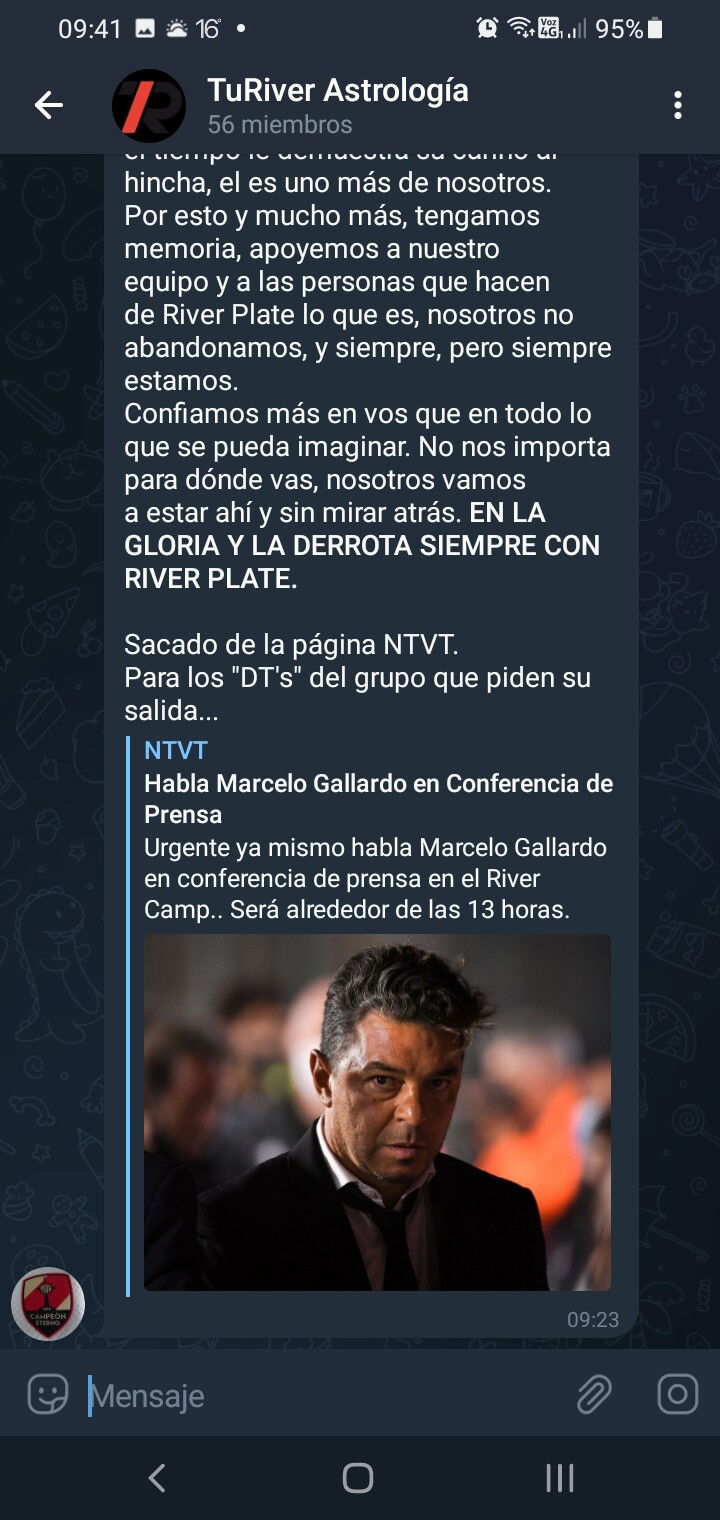The width and height of the screenshot is (720, 1520).
Task: Open the Marcelo Gallardo preview image
Action: tap(377, 1112)
